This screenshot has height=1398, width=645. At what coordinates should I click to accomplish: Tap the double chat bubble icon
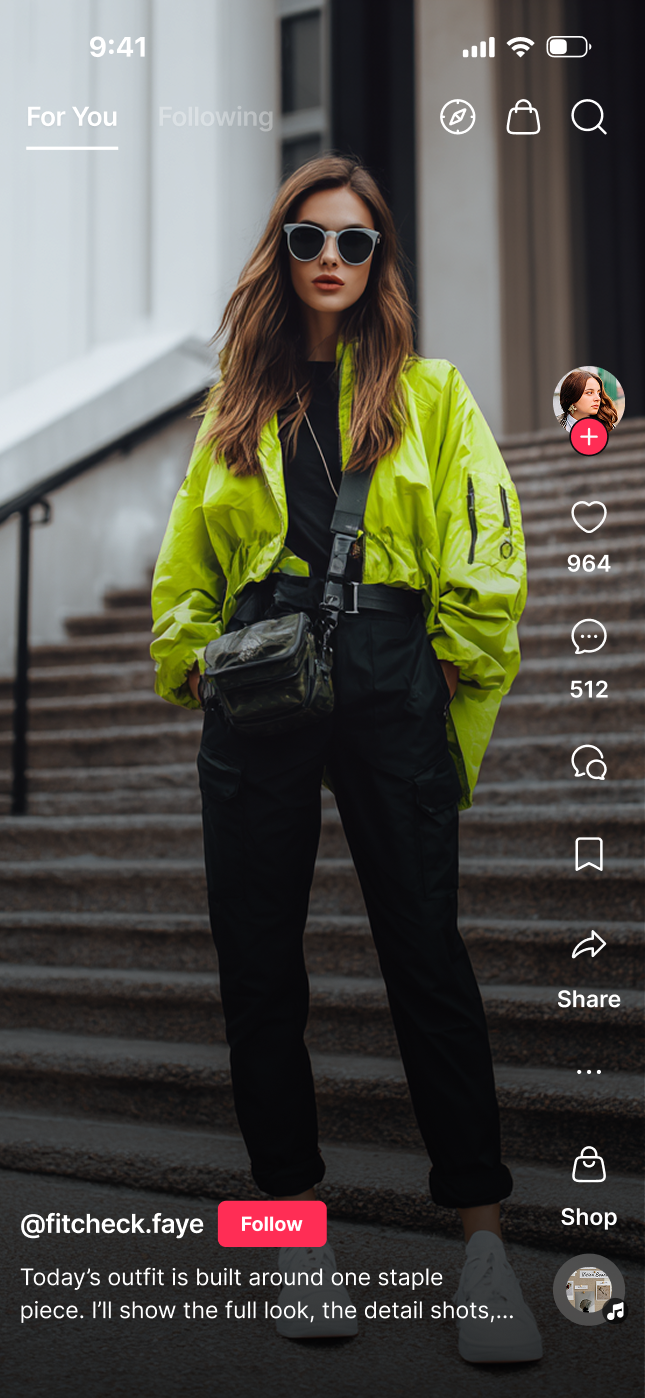click(589, 763)
